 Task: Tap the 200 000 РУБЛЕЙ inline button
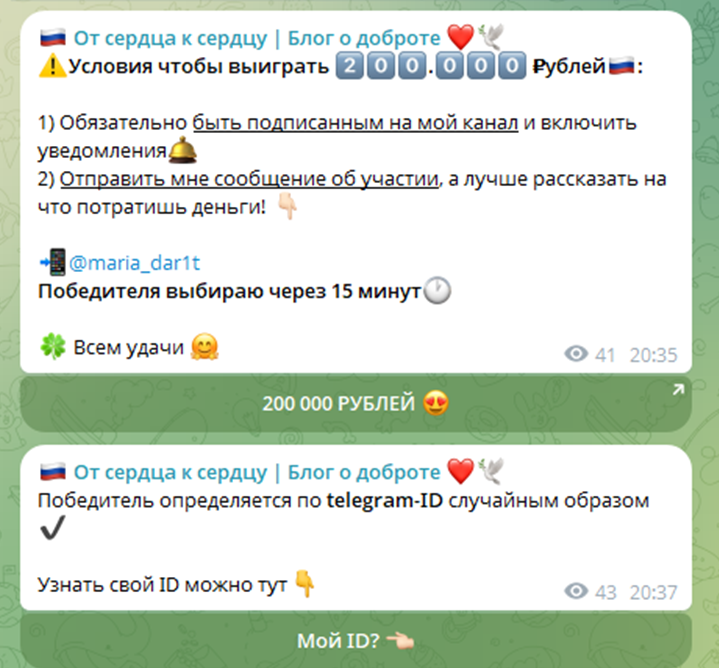pos(355,404)
